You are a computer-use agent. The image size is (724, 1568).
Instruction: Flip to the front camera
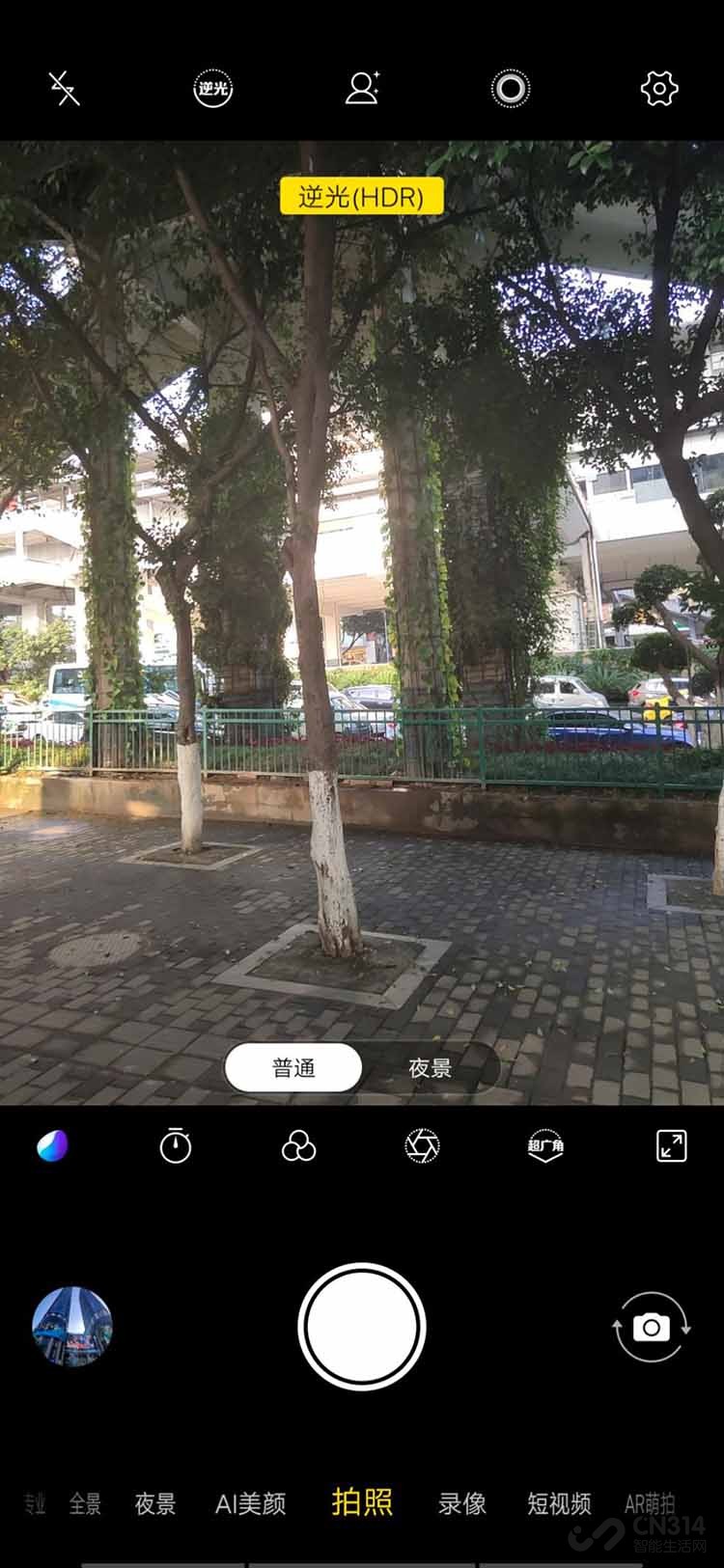click(x=652, y=1327)
